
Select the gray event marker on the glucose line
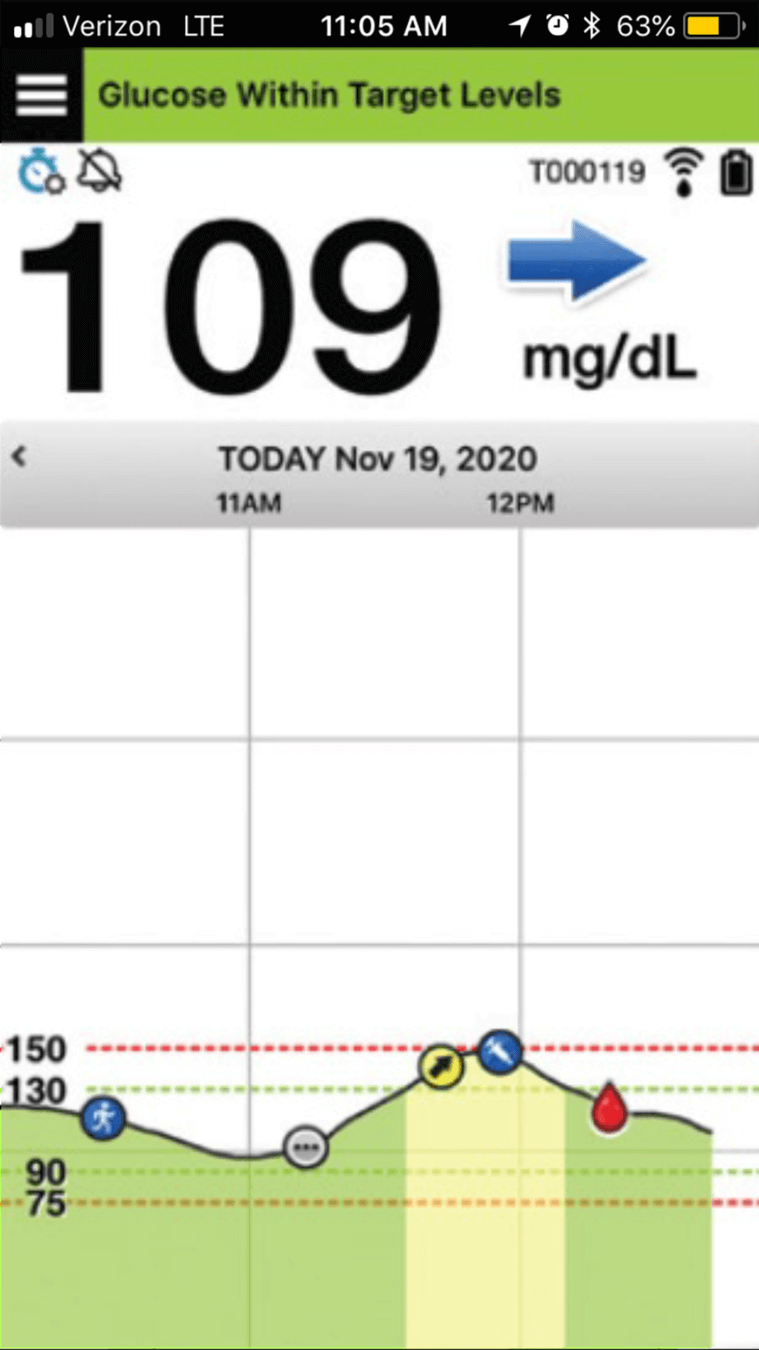click(305, 1148)
